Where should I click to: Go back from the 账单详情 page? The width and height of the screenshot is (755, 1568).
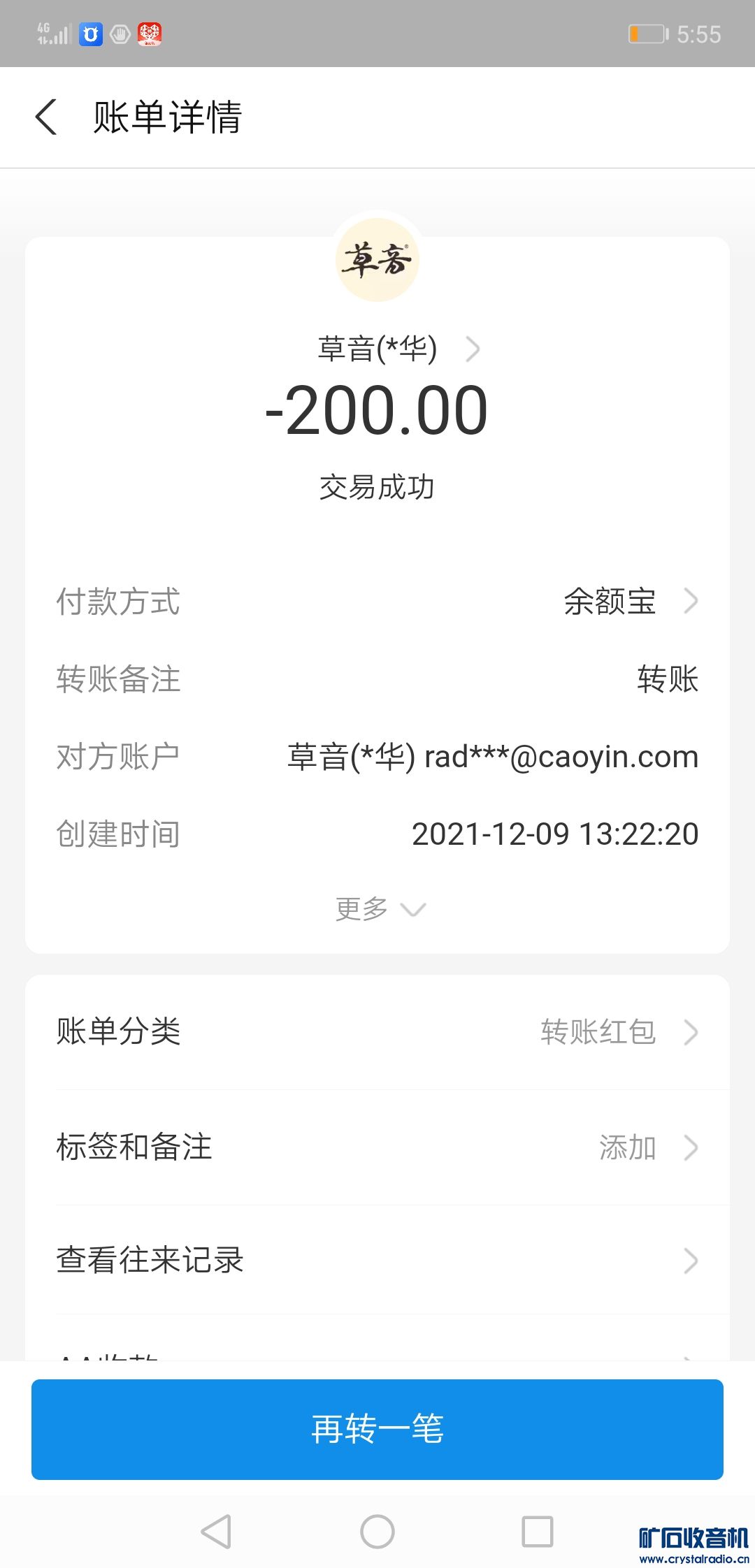(x=46, y=117)
